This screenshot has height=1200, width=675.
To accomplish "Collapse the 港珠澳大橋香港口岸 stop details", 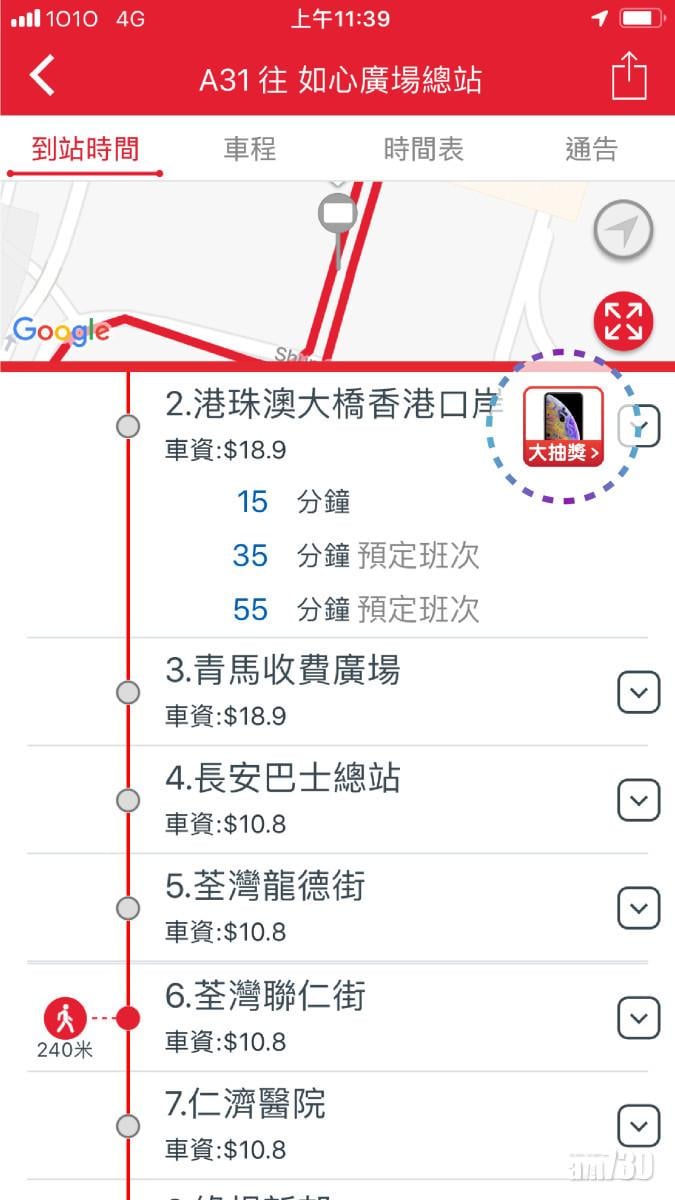I will pyautogui.click(x=640, y=427).
